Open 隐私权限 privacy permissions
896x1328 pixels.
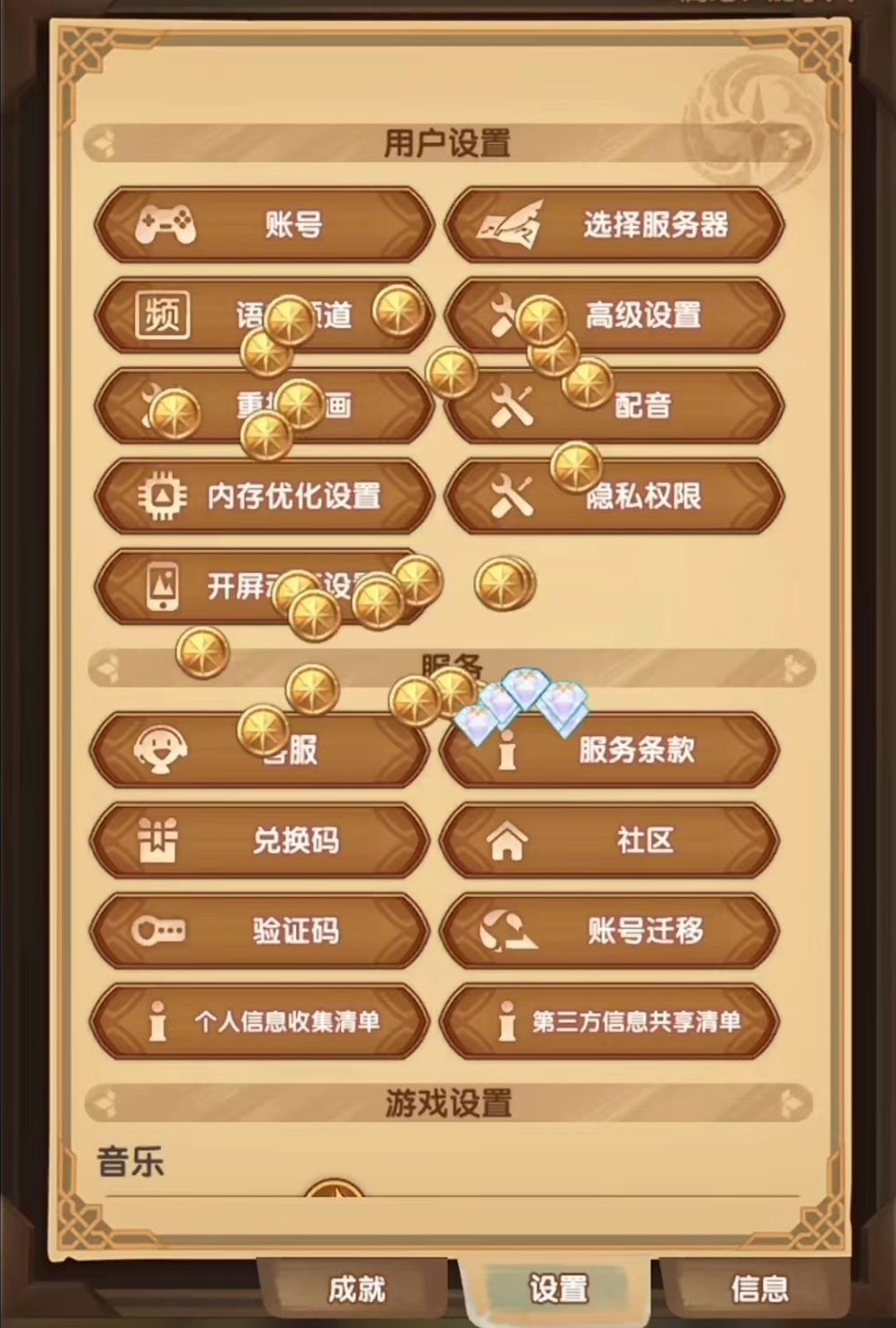pos(657,496)
